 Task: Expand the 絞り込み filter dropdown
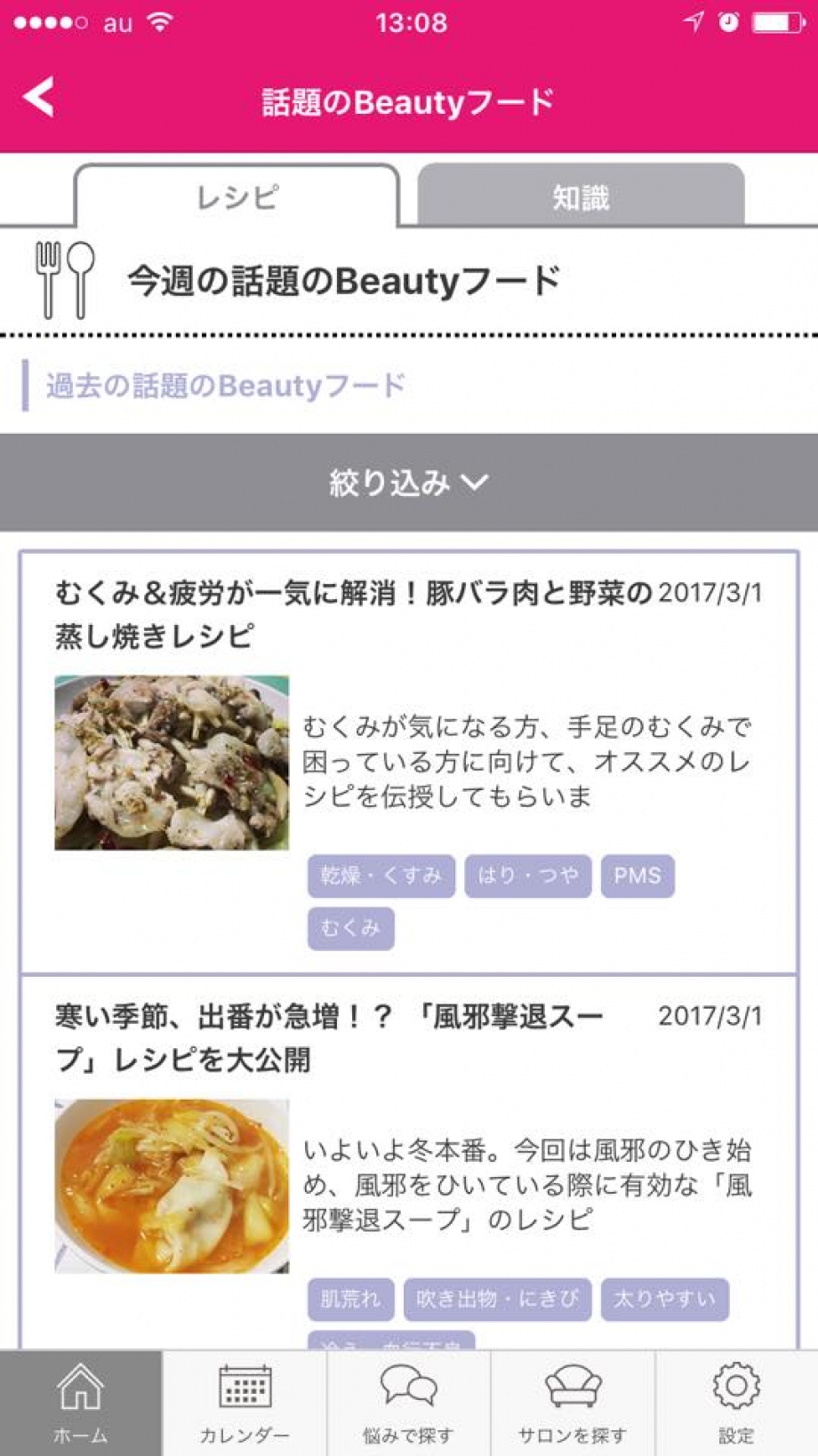click(409, 483)
